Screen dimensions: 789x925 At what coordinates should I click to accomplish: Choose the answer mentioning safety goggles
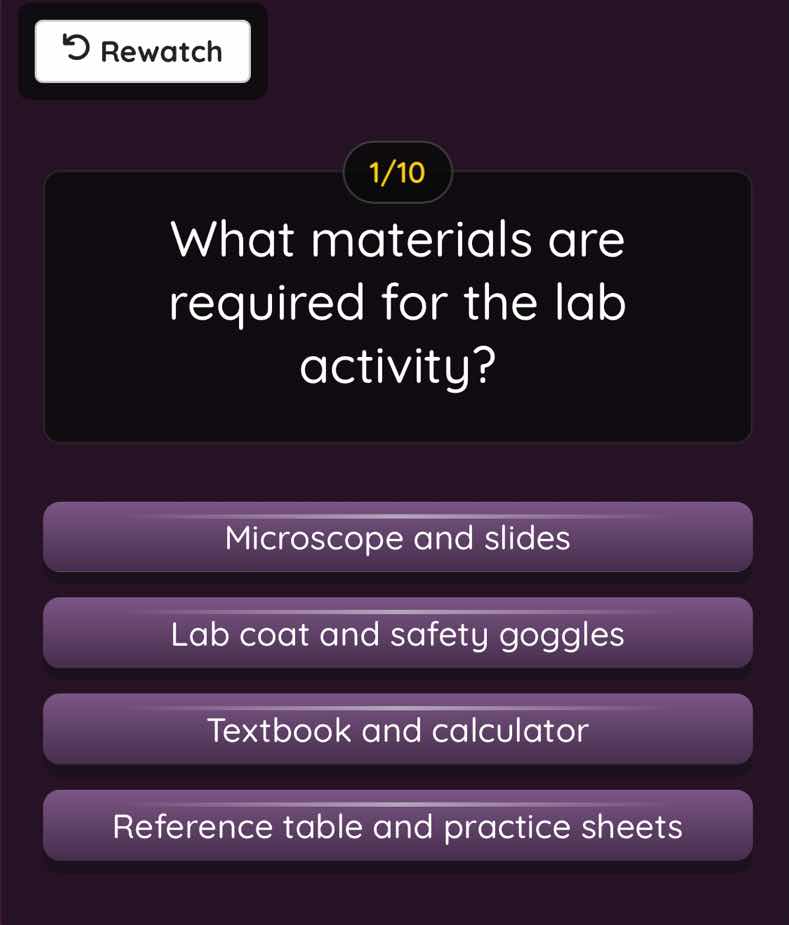click(398, 633)
